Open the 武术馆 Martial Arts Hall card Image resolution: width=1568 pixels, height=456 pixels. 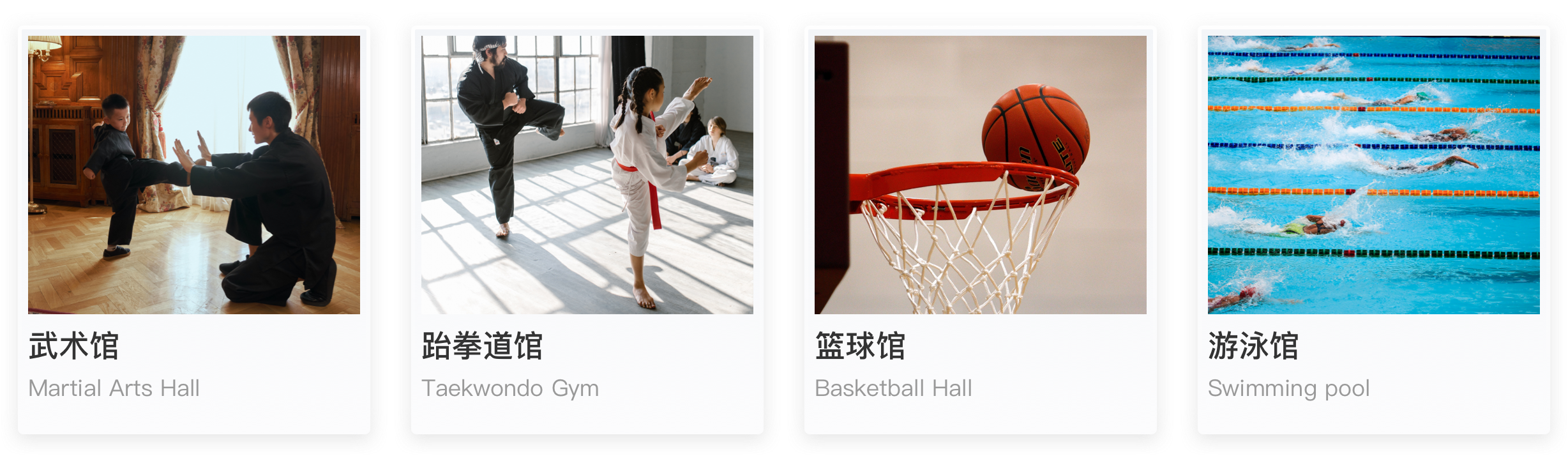pos(193,230)
